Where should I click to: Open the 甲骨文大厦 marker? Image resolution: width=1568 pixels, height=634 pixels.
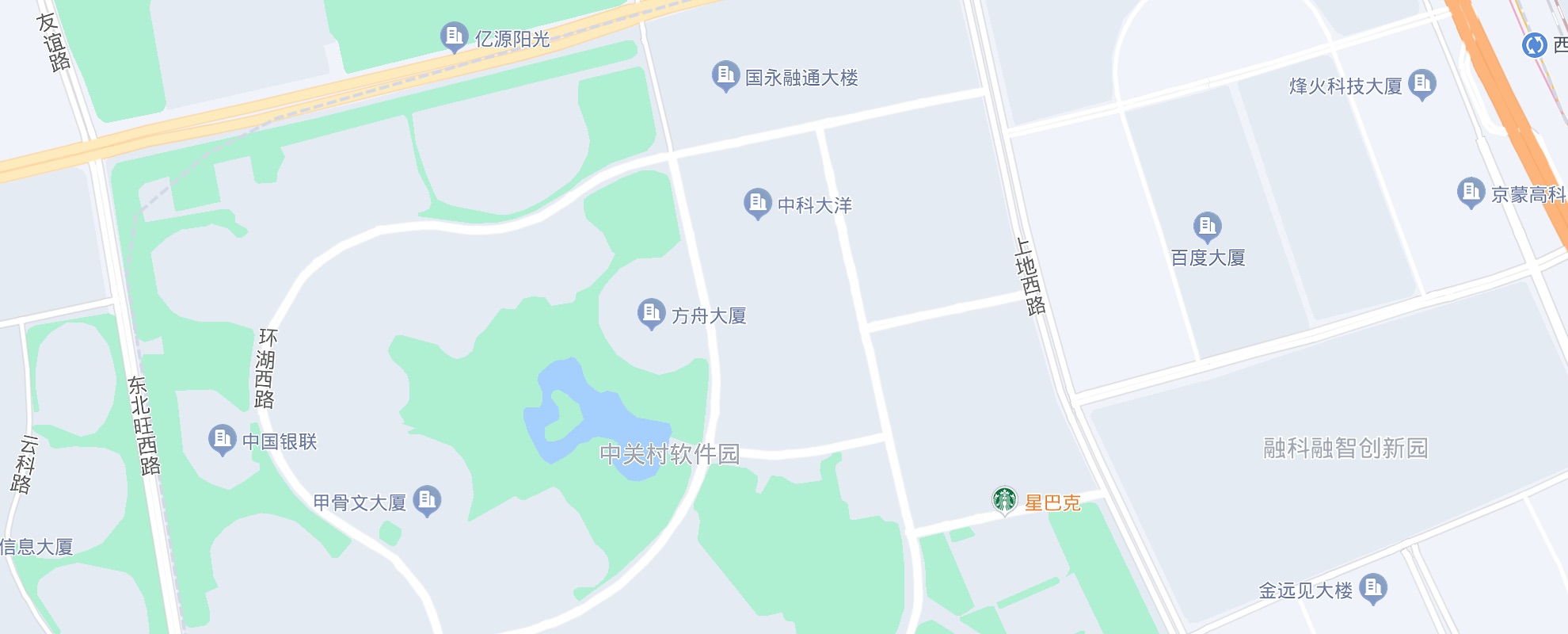click(428, 499)
